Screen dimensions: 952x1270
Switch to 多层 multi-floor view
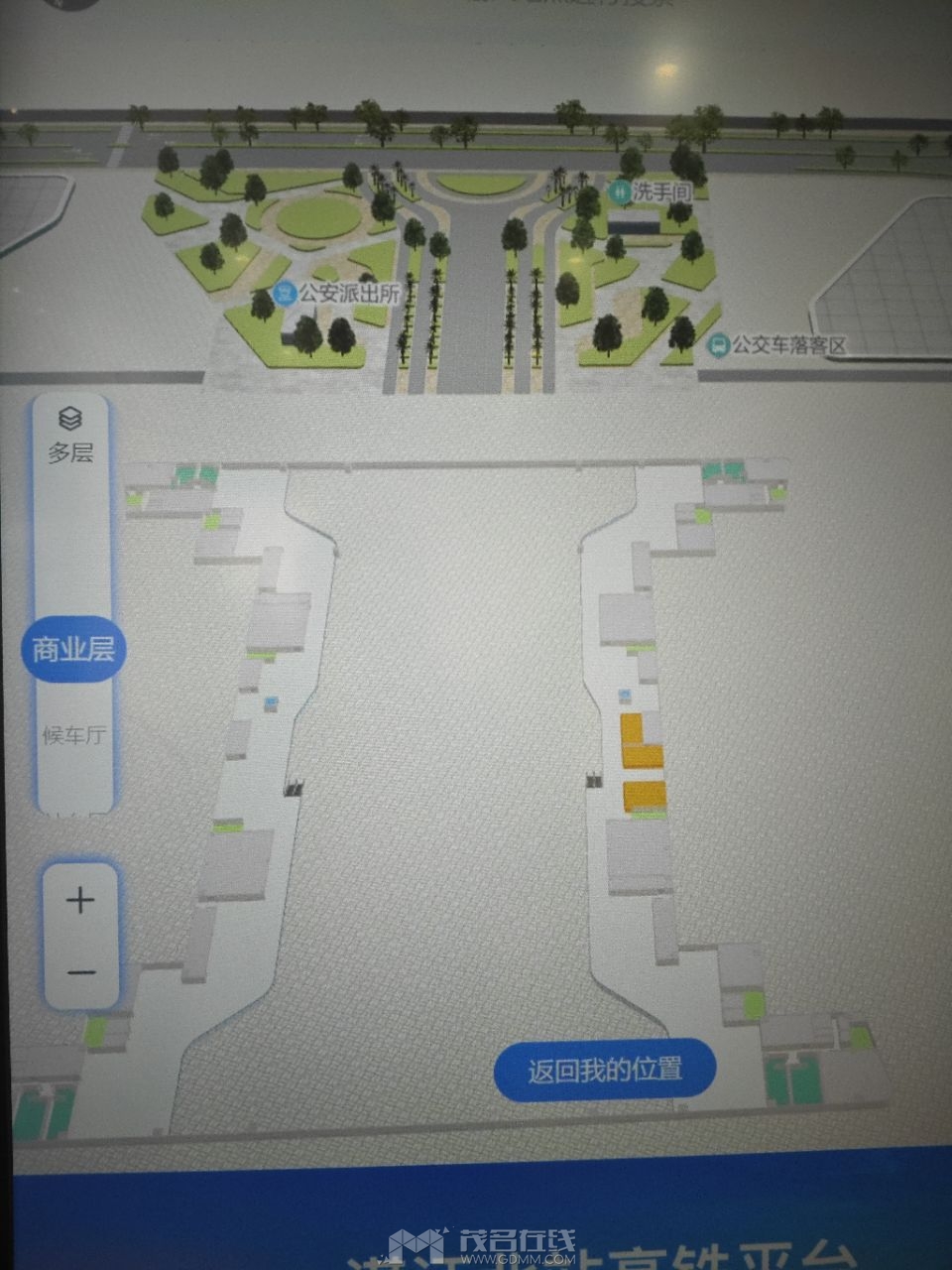tap(70, 435)
